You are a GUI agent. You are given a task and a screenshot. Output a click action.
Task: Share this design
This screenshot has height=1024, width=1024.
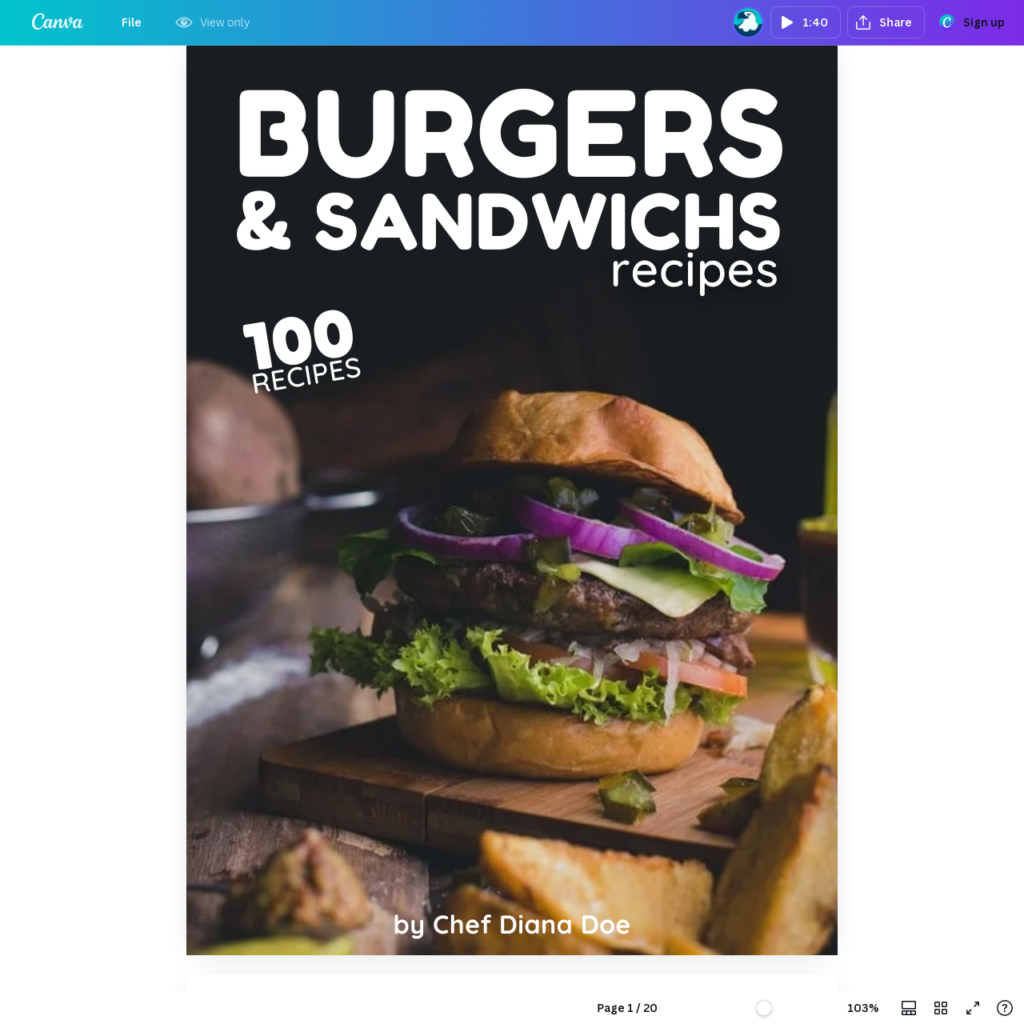tap(885, 22)
